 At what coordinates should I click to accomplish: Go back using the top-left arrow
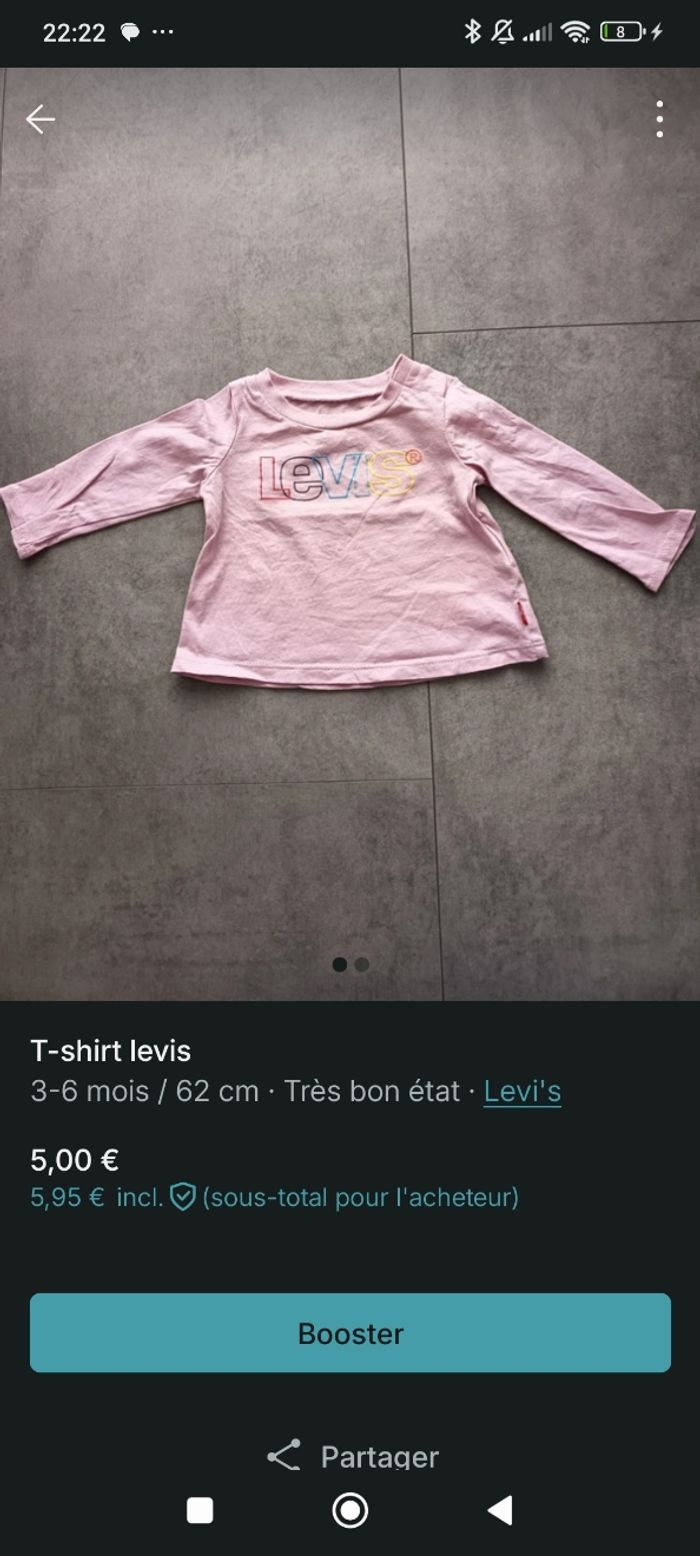(x=40, y=120)
